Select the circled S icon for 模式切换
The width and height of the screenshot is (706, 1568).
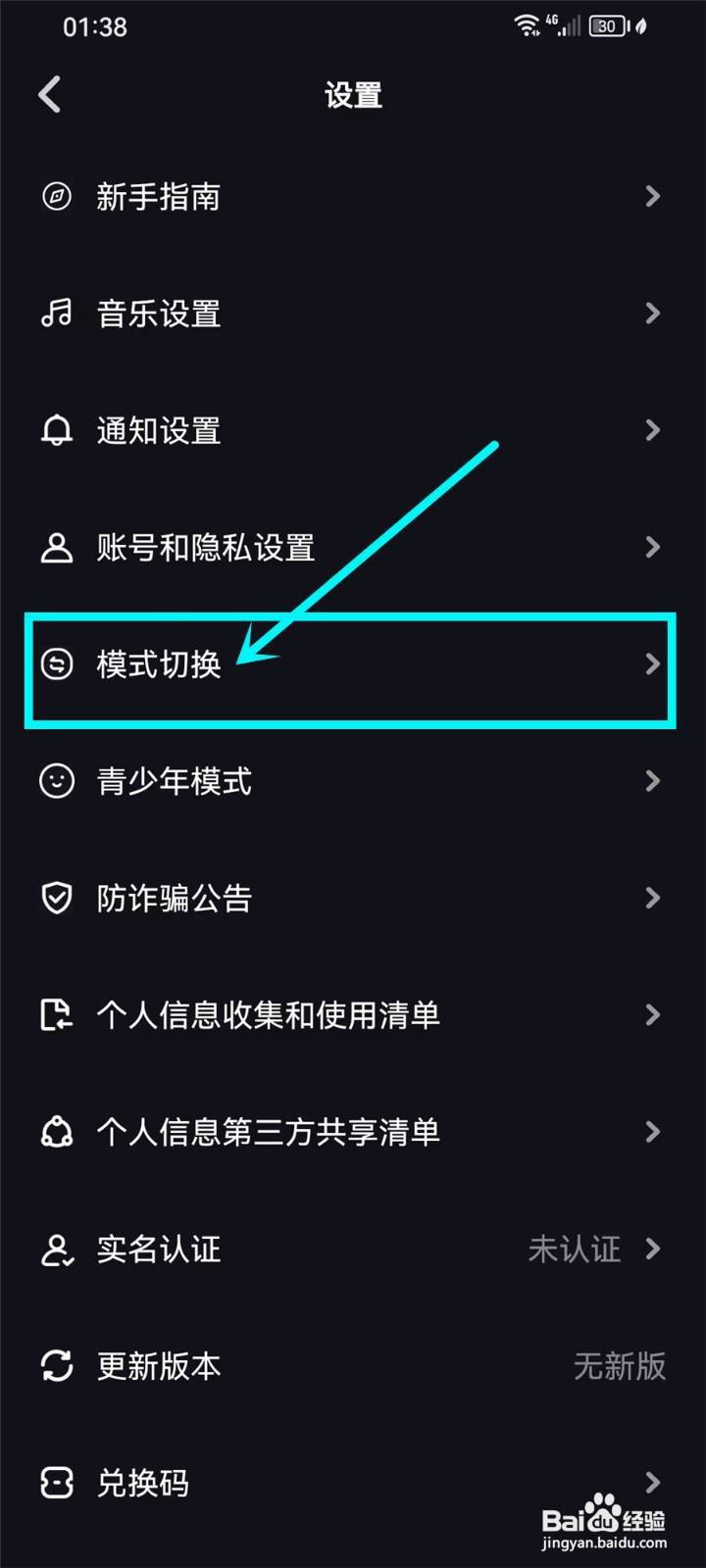56,664
